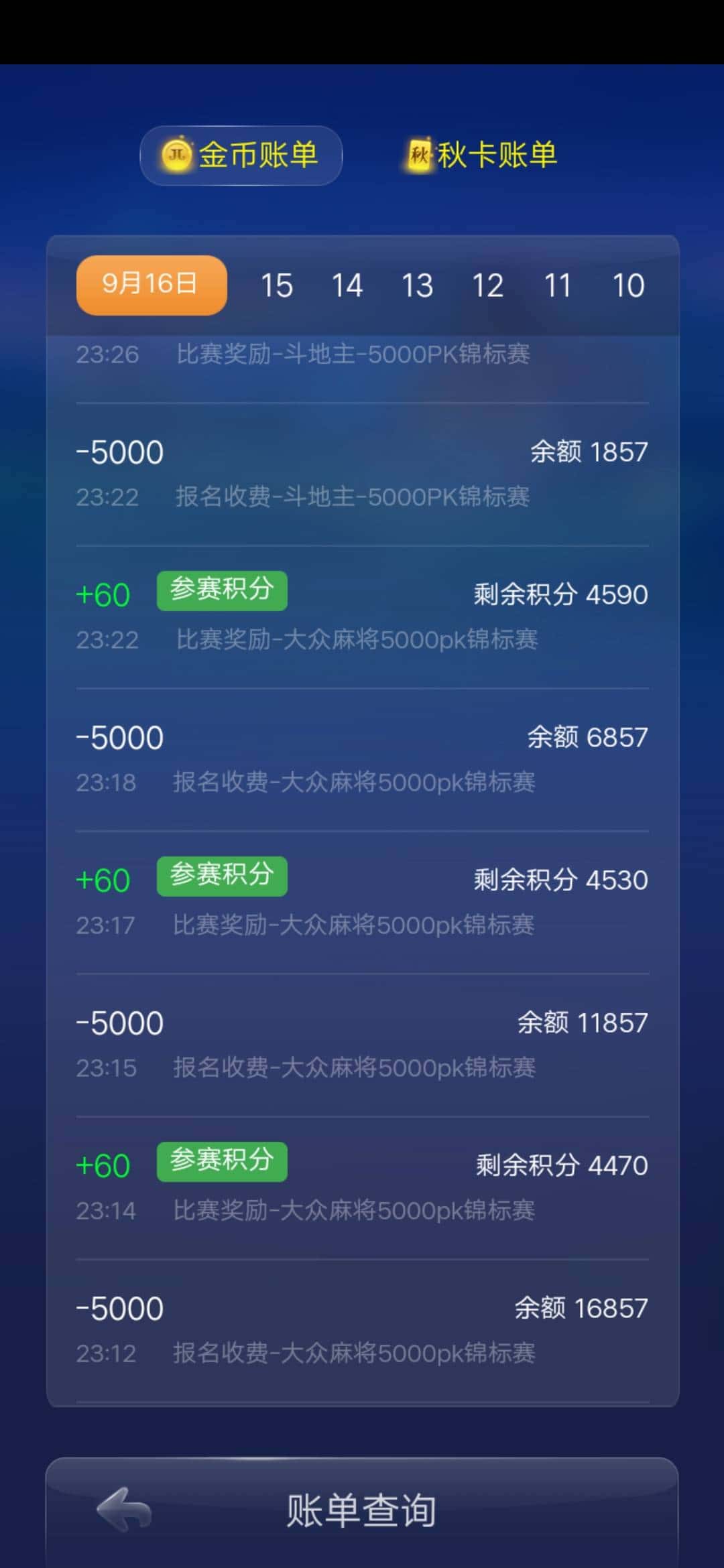Select date 13 in the date row
The height and width of the screenshot is (1568, 724).
point(418,284)
